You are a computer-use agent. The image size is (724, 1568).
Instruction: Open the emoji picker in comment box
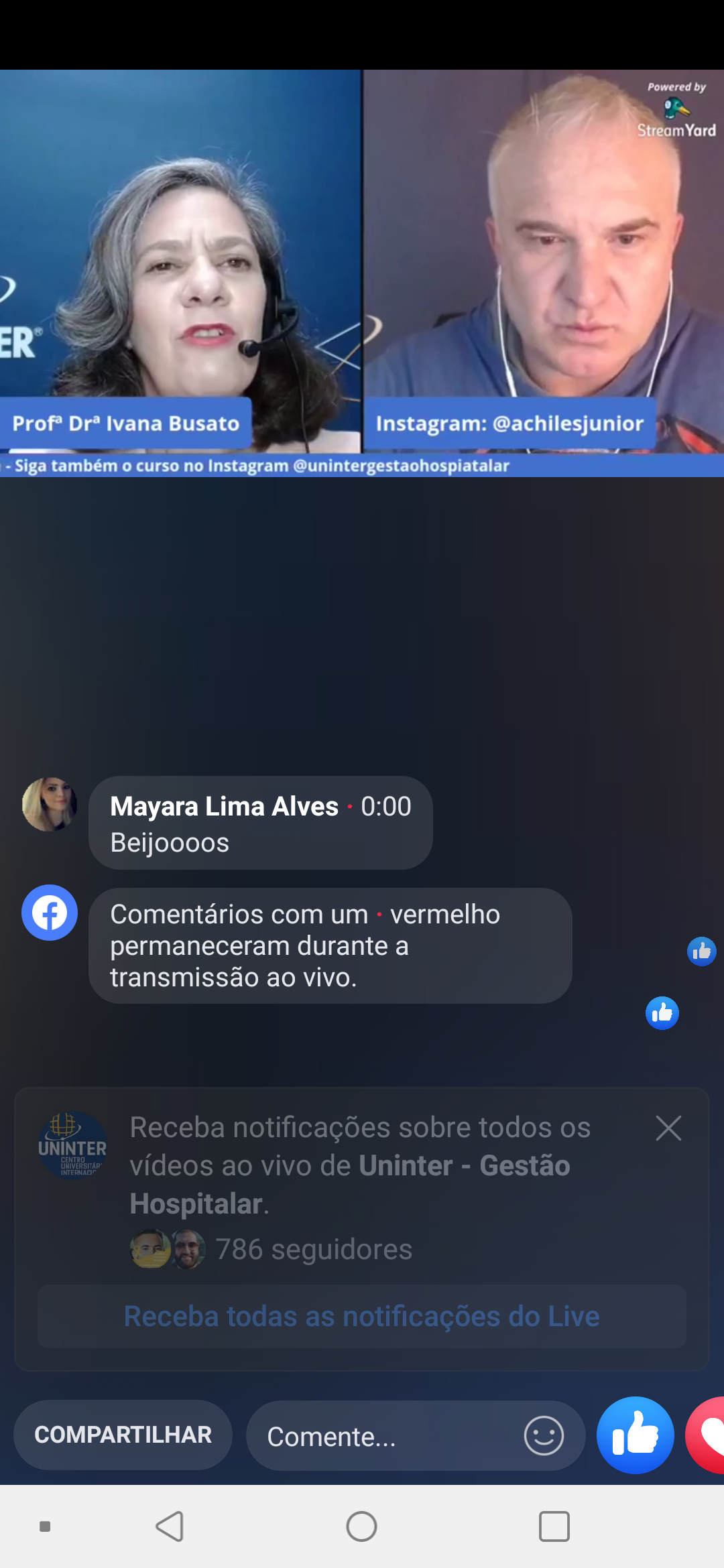[x=543, y=1436]
